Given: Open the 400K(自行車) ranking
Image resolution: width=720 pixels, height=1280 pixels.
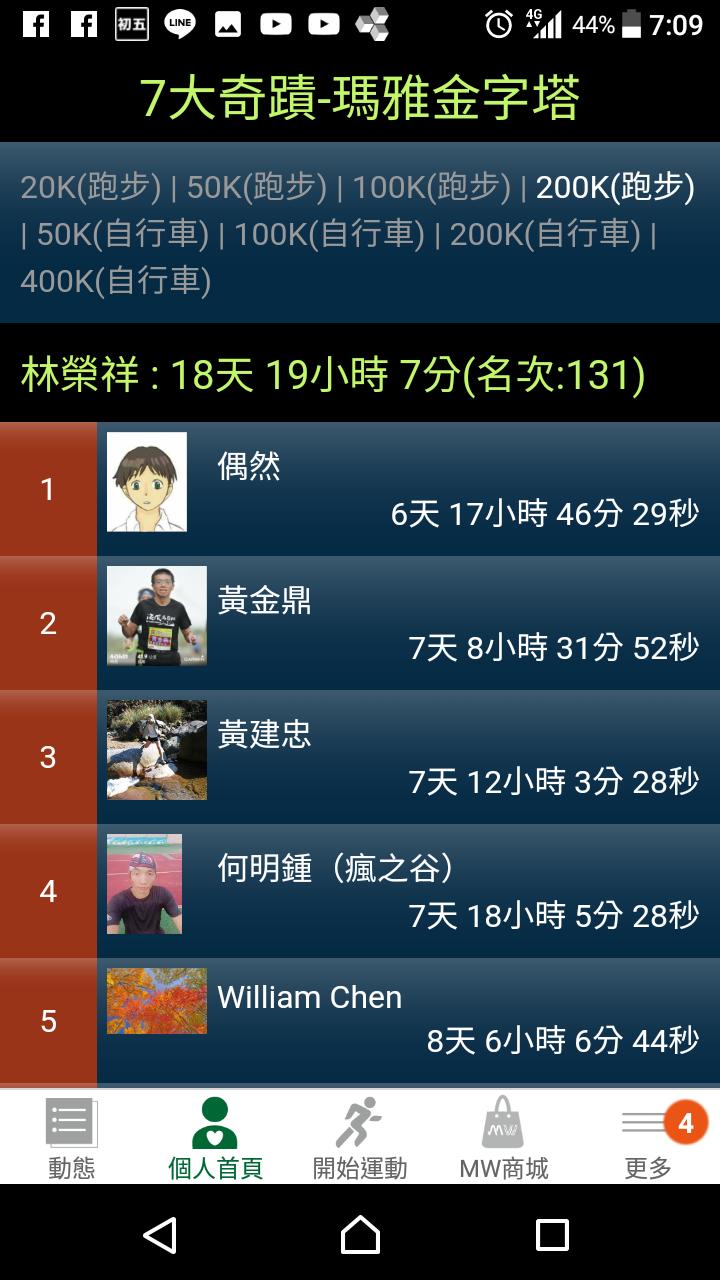Looking at the screenshot, I should point(116,280).
